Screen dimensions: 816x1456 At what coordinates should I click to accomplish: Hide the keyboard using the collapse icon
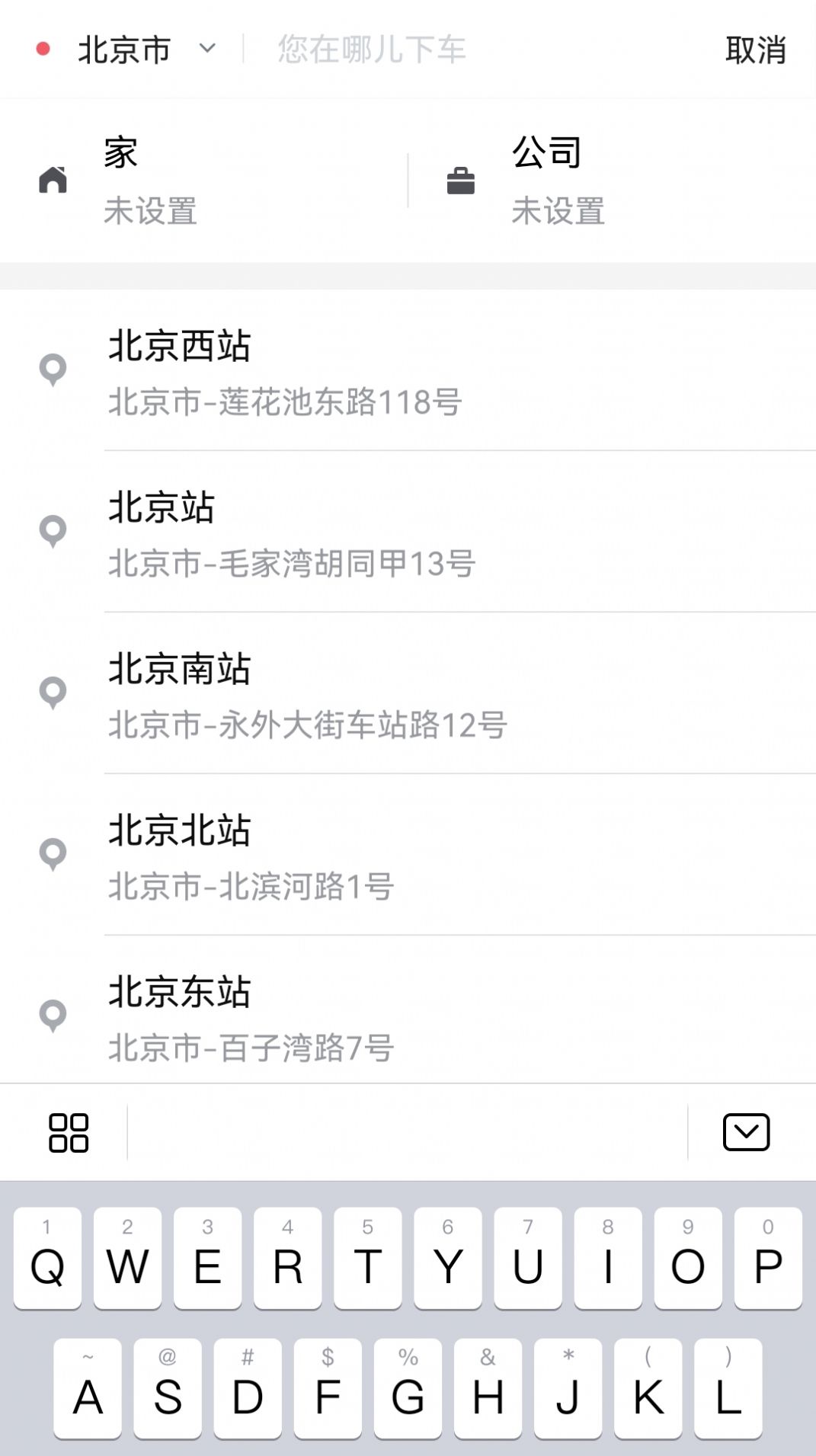(x=747, y=1133)
